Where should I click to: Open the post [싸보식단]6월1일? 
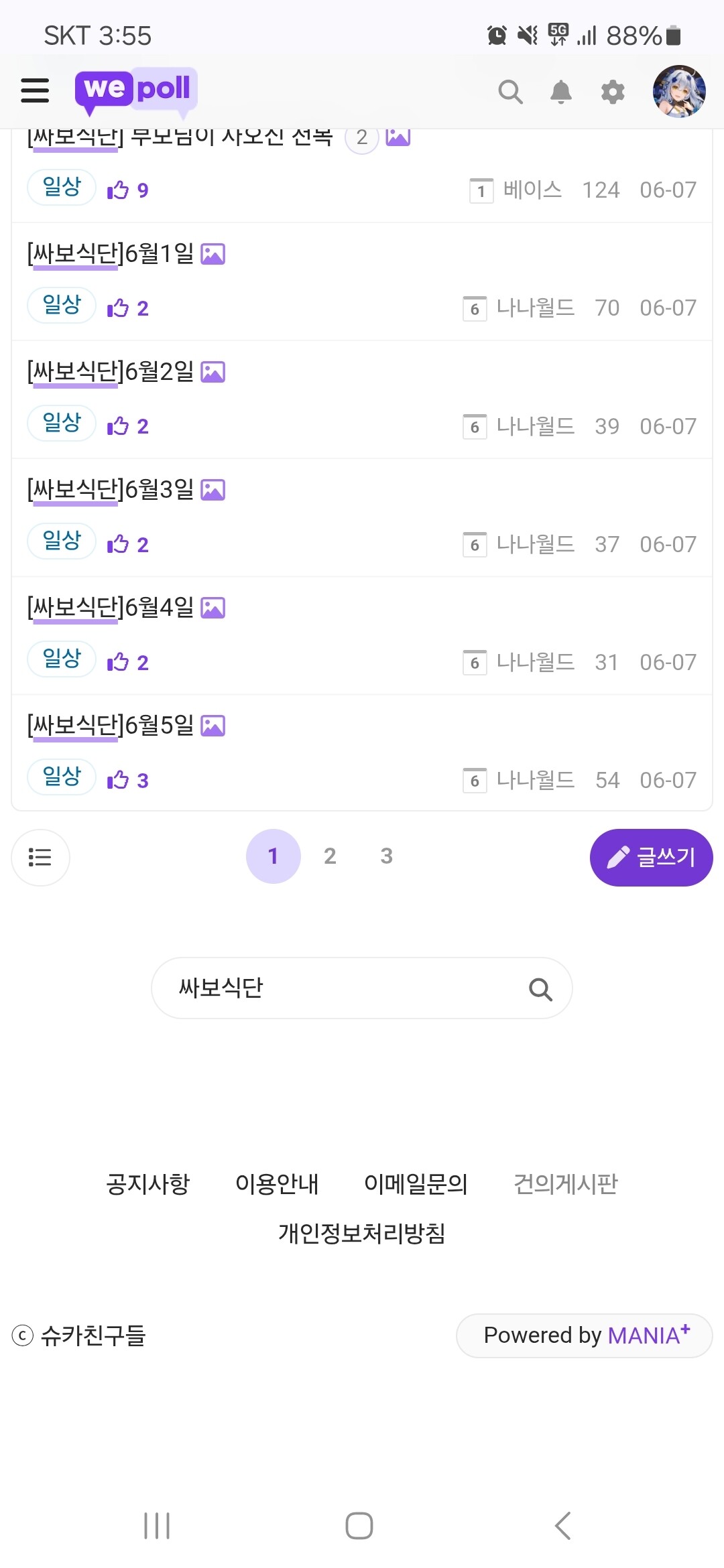pyautogui.click(x=111, y=254)
